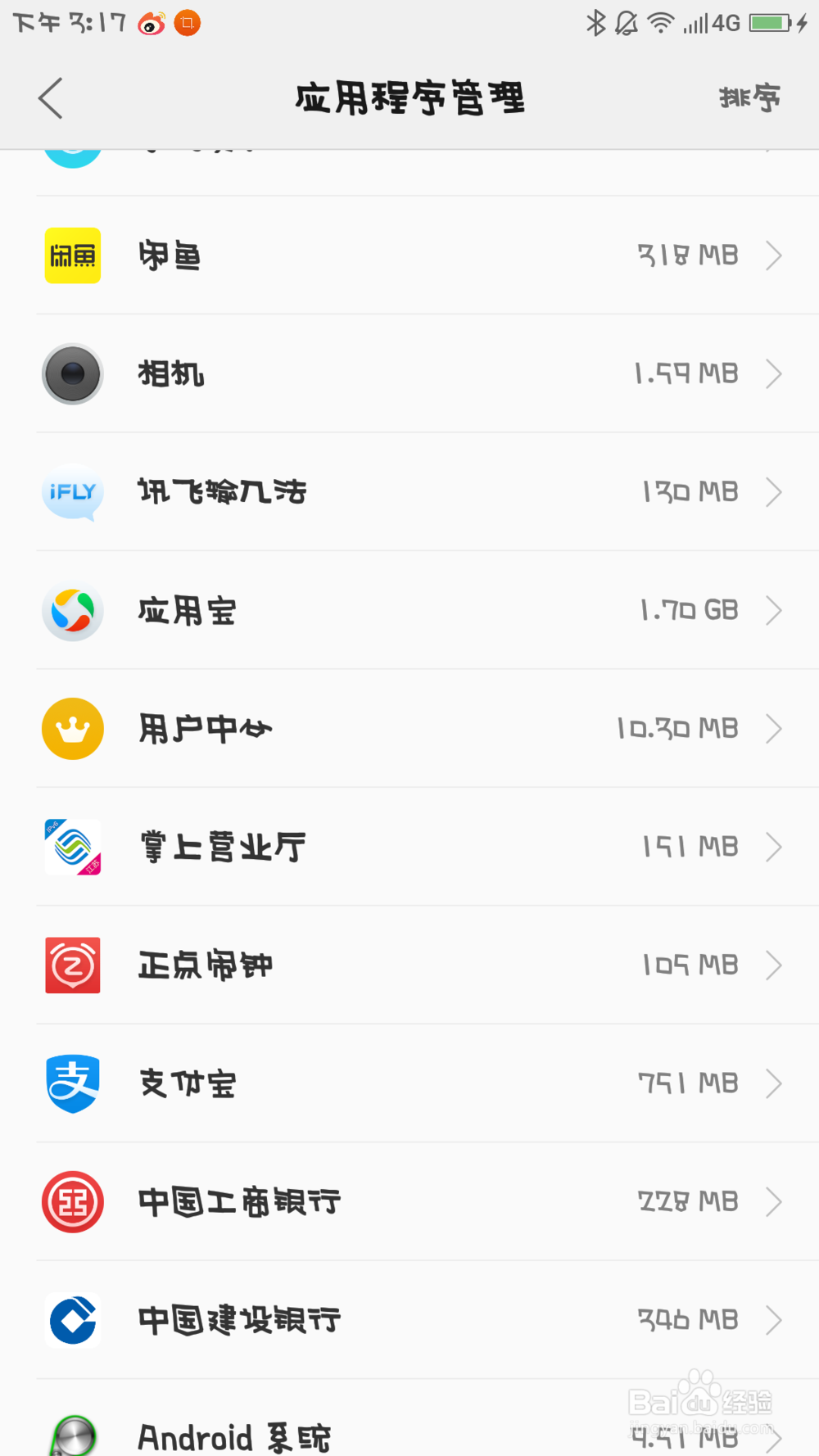Viewport: 819px width, 1456px height.
Task: Expand the 应用宝 entry chevron
Action: point(774,610)
